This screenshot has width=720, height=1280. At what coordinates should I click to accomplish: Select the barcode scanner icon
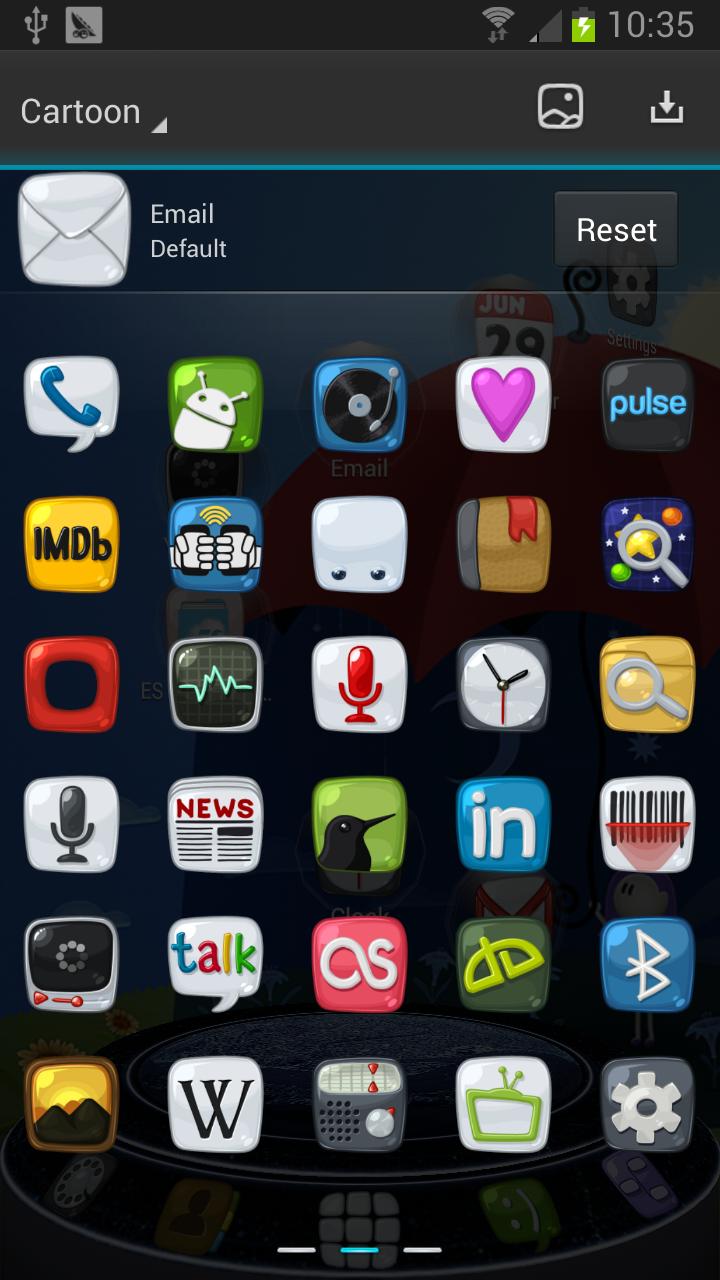(x=647, y=824)
